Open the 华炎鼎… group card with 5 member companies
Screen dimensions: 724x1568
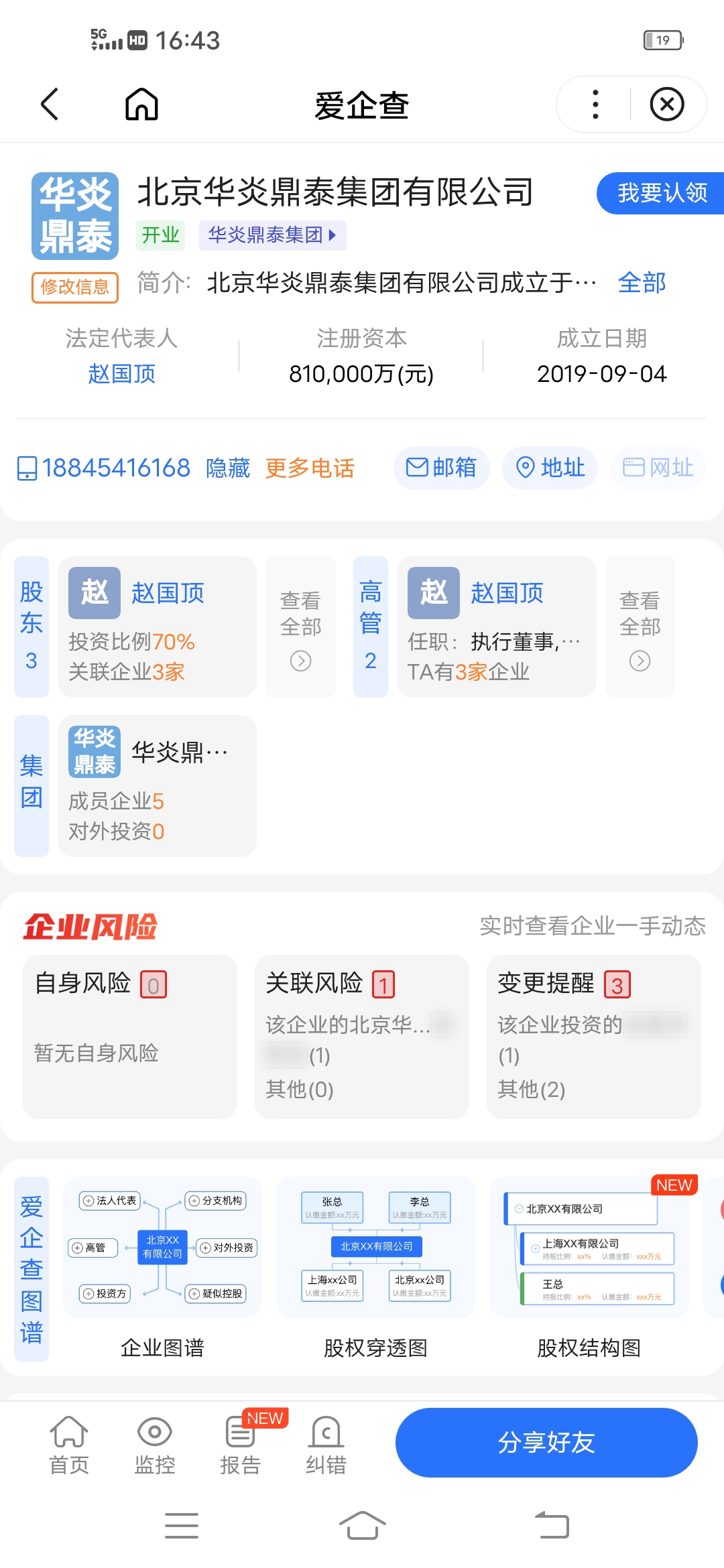point(157,785)
